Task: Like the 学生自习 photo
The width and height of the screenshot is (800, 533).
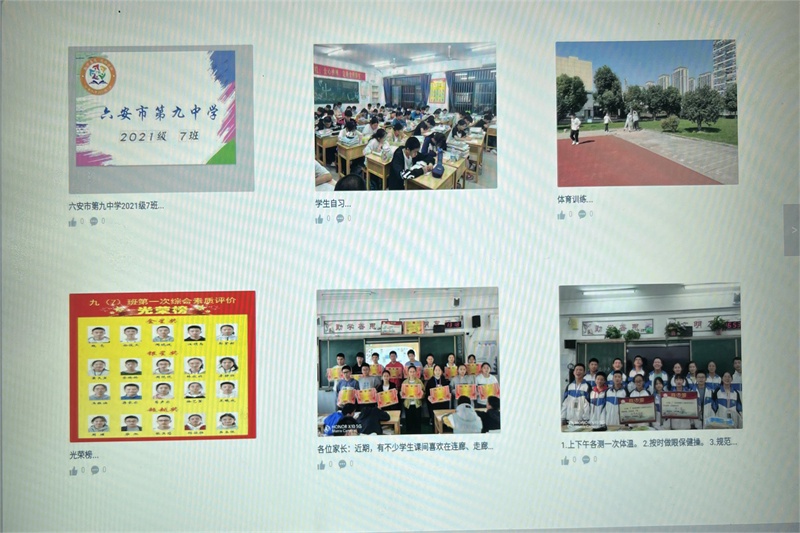Action: coord(320,219)
